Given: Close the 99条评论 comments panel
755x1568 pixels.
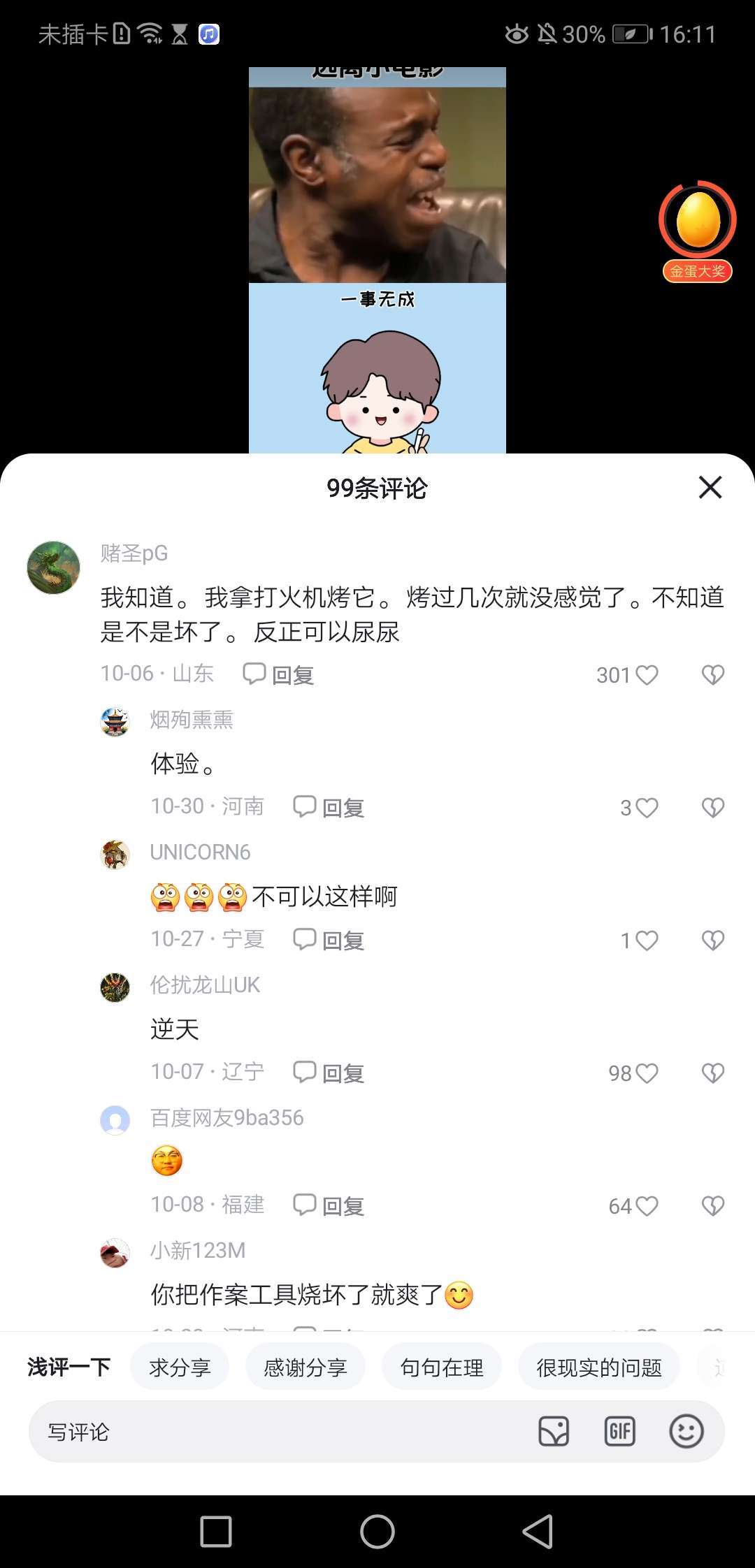Looking at the screenshot, I should coord(710,487).
